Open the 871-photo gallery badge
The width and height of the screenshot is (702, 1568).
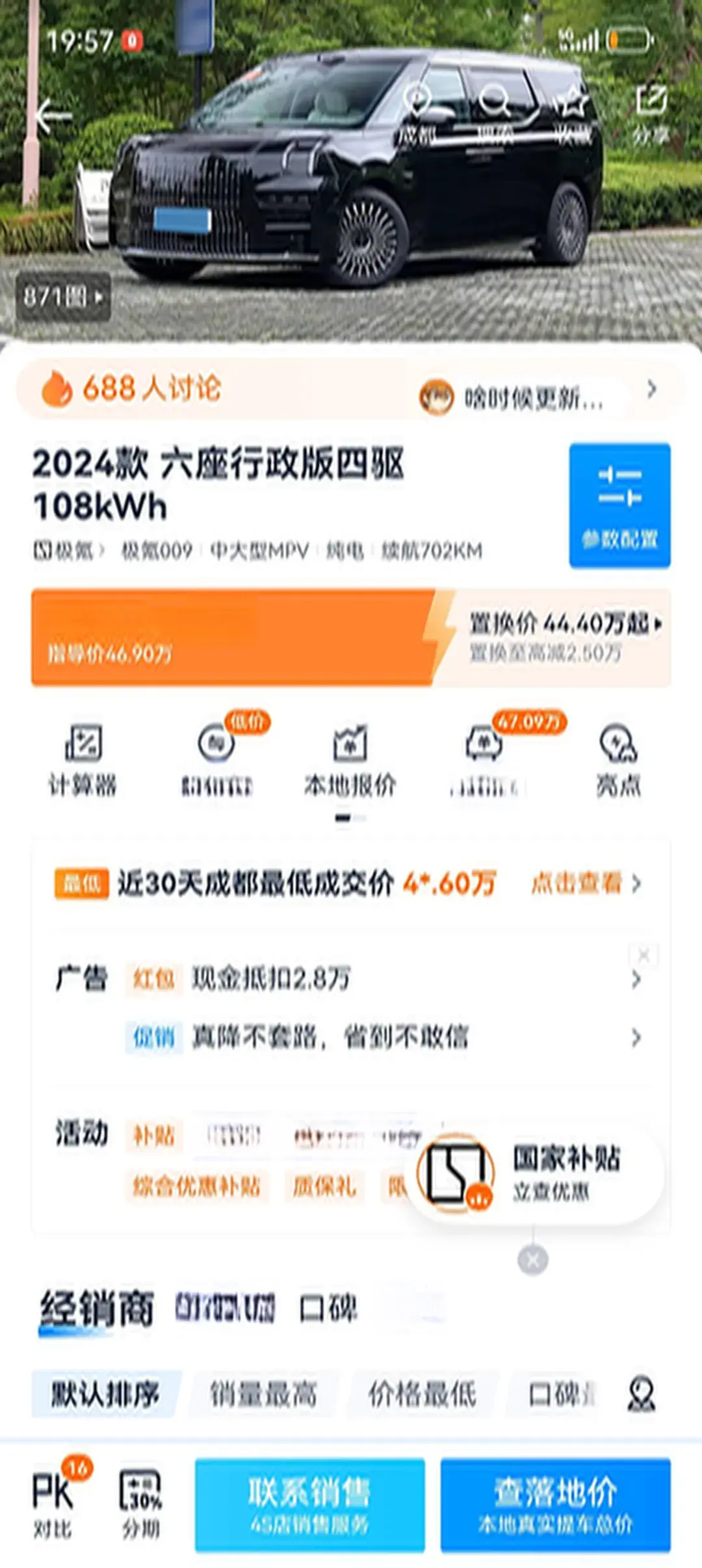point(62,297)
